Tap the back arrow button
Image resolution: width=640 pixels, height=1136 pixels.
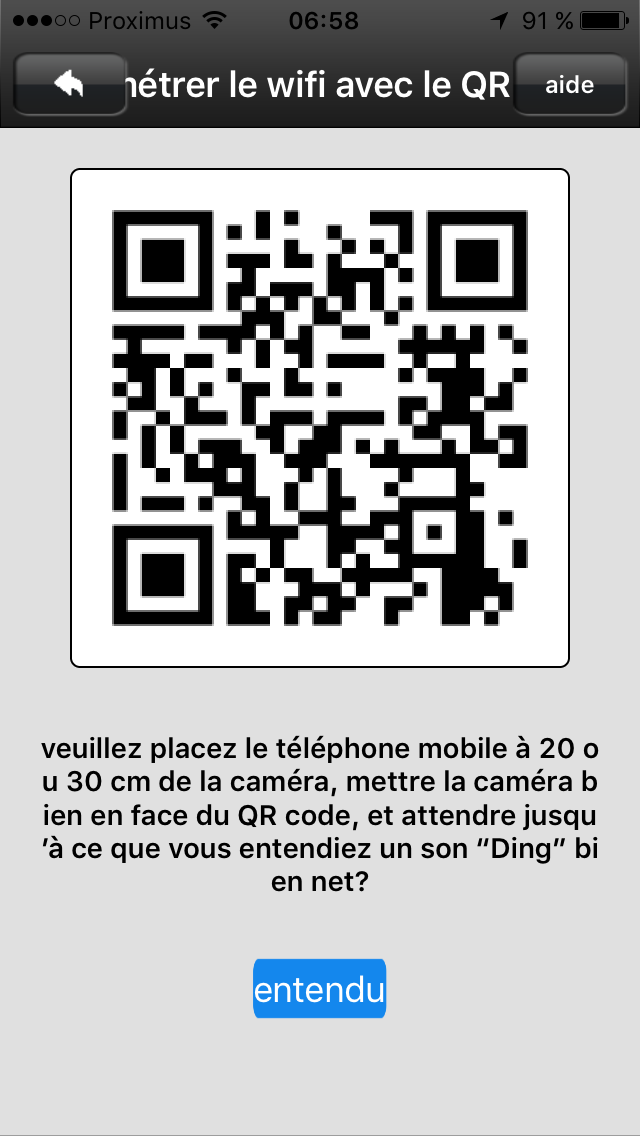[x=71, y=85]
